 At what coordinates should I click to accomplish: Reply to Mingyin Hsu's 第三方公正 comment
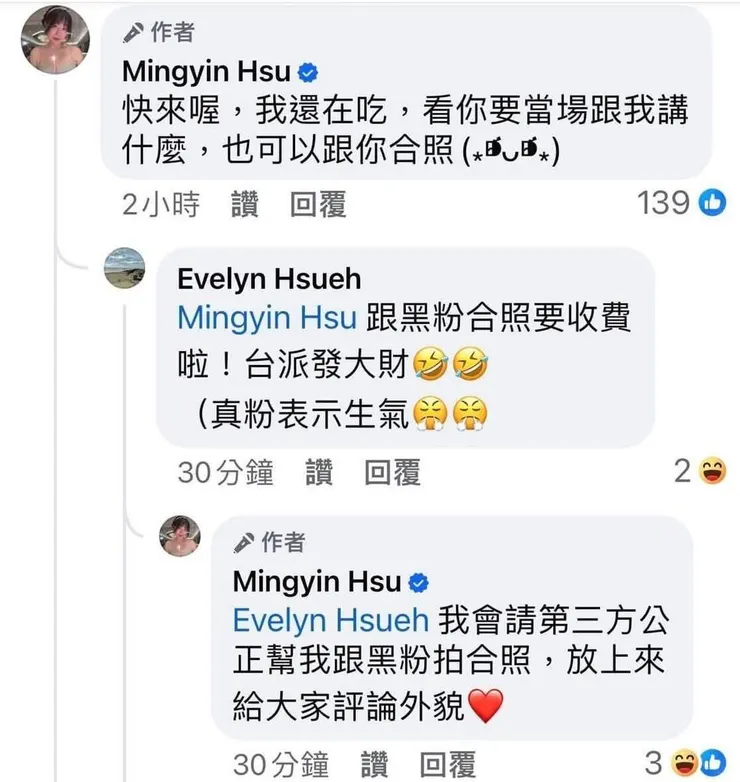pos(448,765)
